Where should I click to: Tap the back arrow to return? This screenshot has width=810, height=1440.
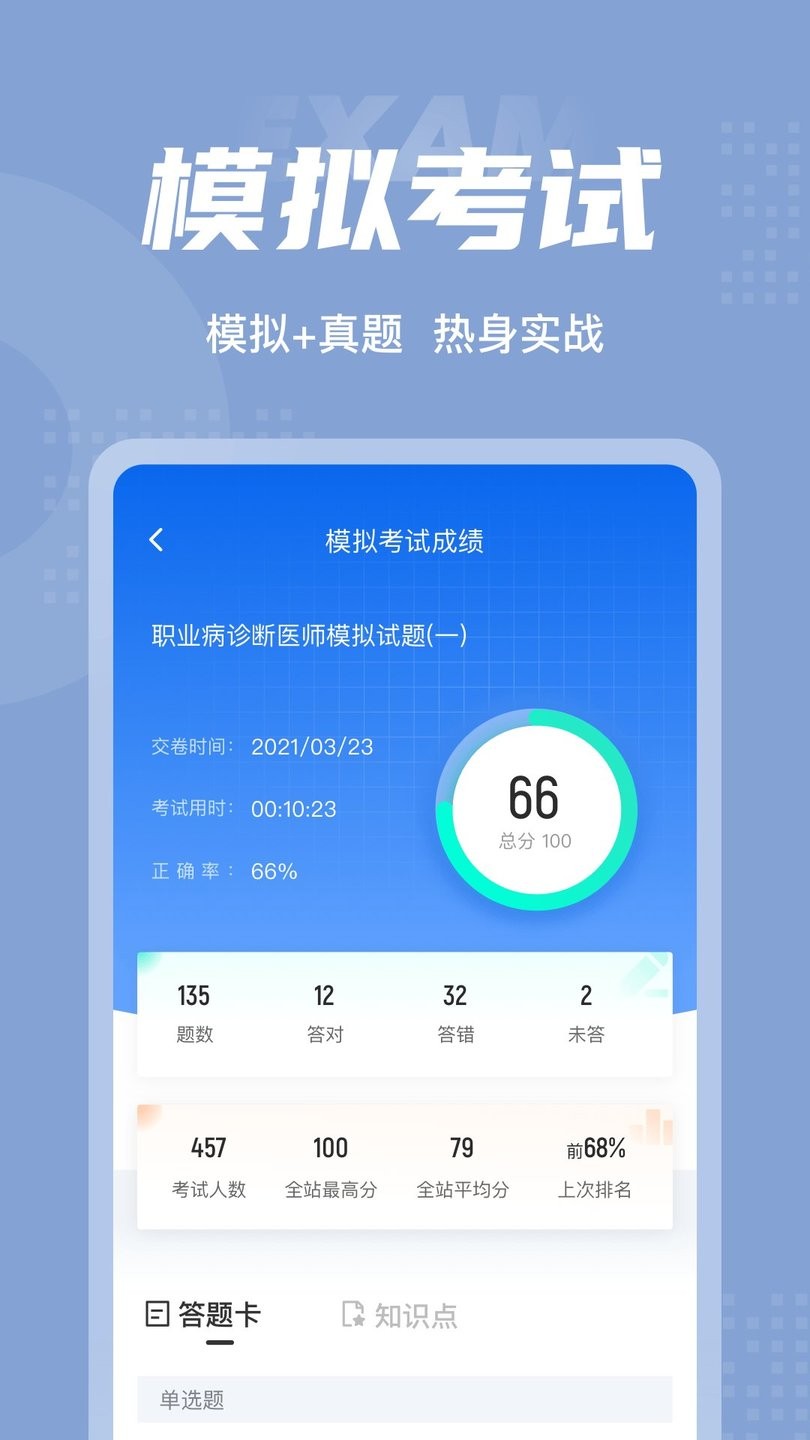click(x=156, y=539)
